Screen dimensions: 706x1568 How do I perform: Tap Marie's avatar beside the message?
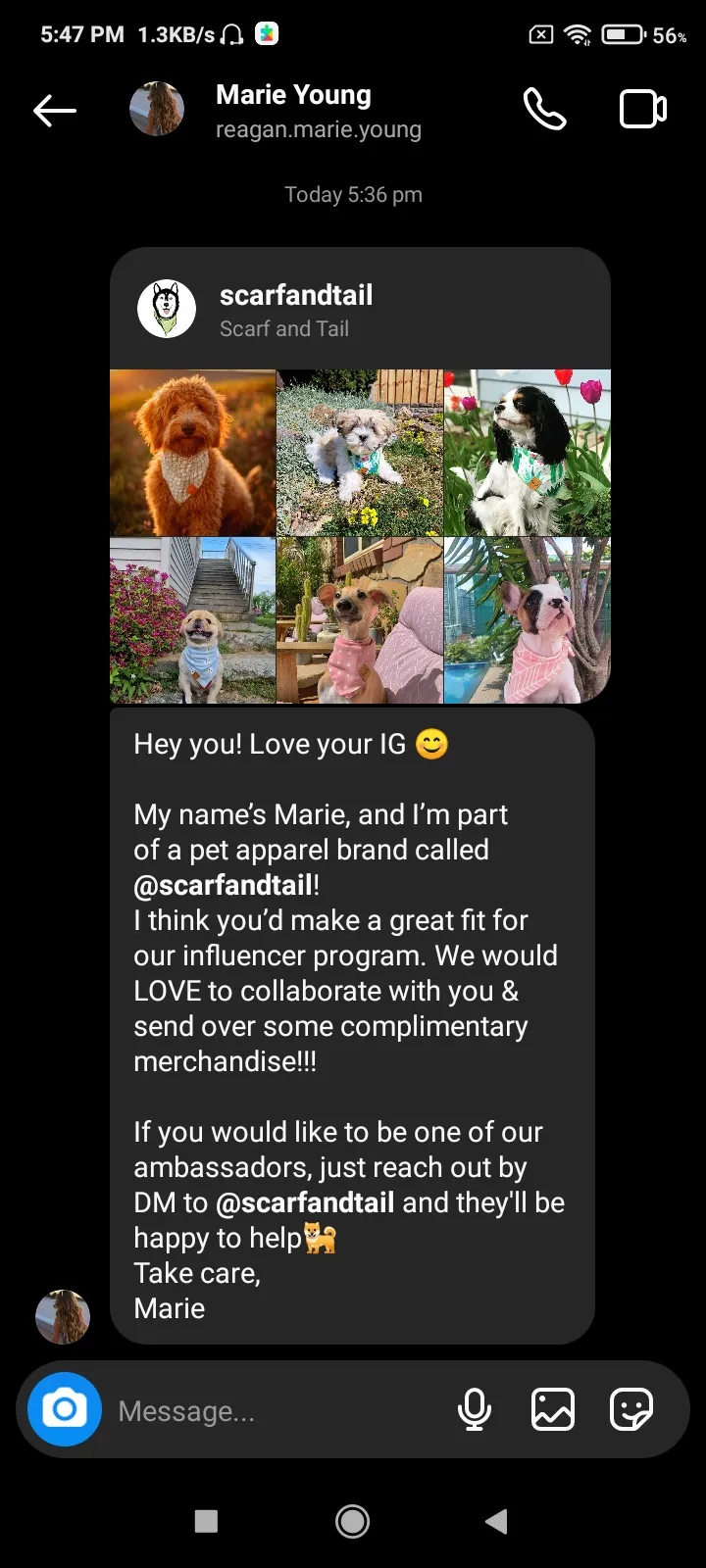[63, 1316]
